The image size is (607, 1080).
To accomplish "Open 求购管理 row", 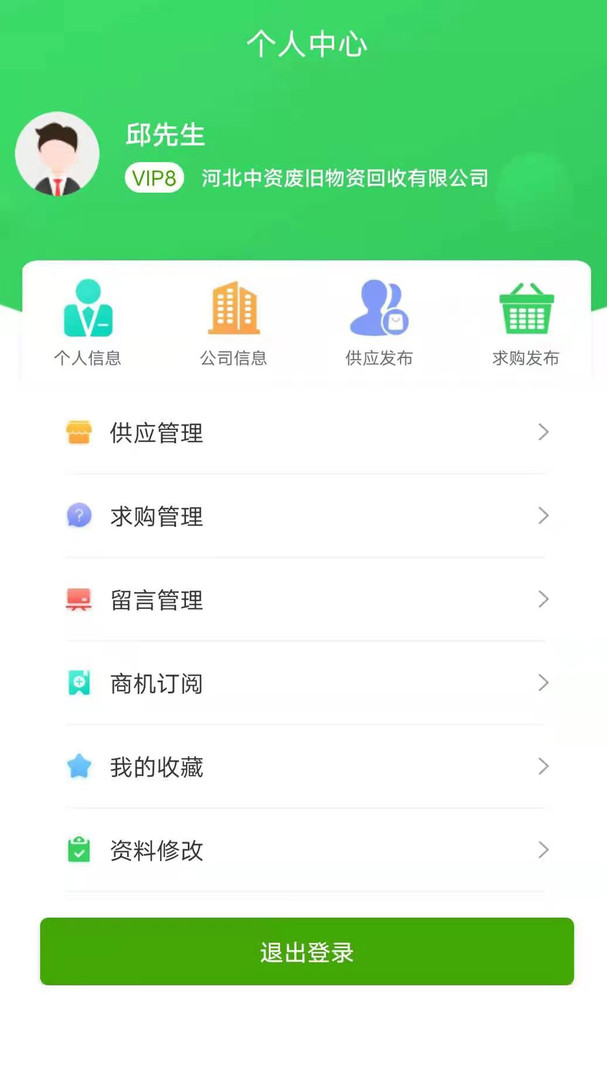I will pos(305,516).
